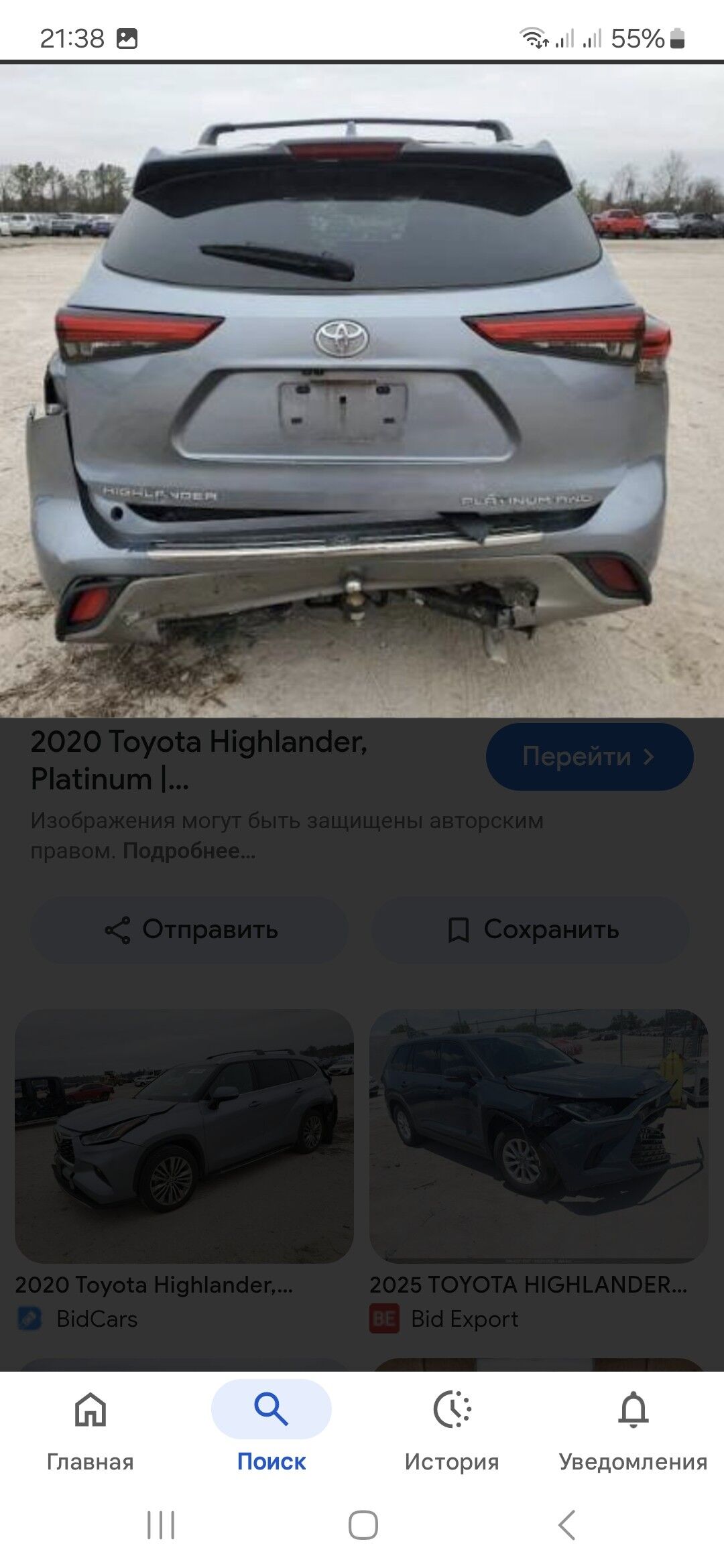Open the Подробнее copyright link

(189, 851)
